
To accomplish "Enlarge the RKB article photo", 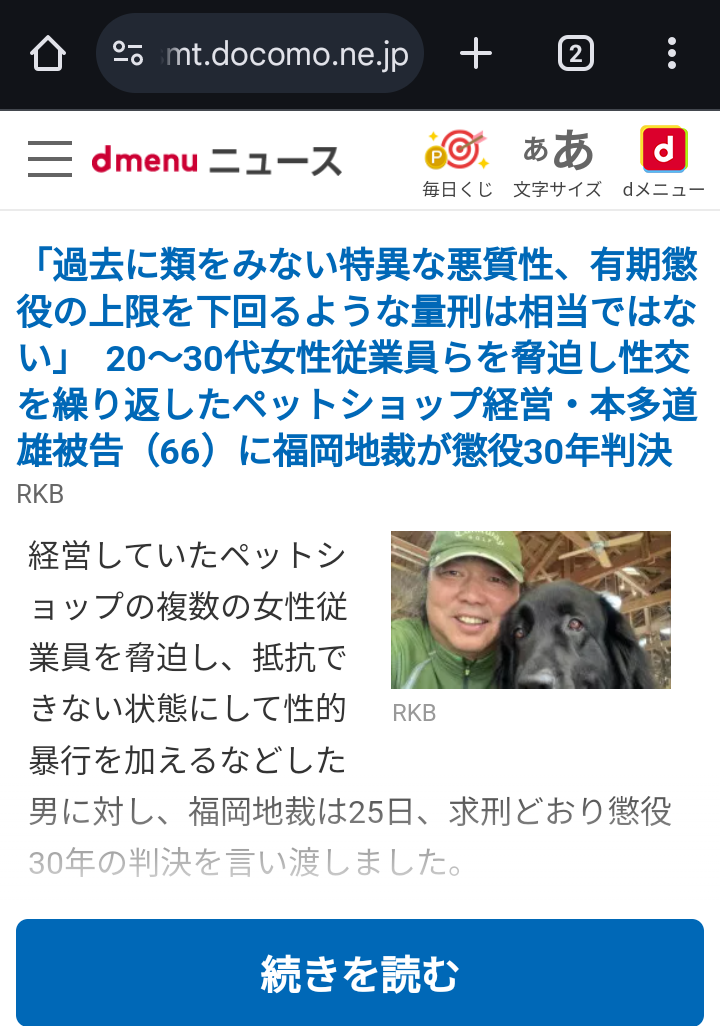I will 530,609.
